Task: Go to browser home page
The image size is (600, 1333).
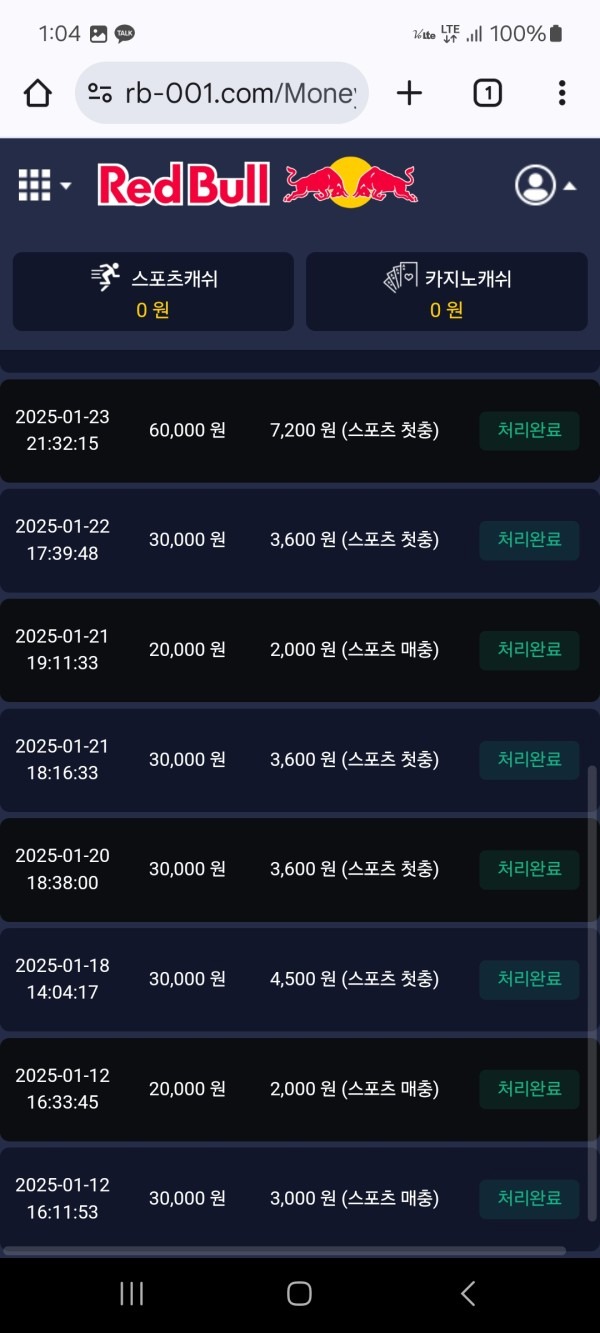Action: tap(37, 93)
